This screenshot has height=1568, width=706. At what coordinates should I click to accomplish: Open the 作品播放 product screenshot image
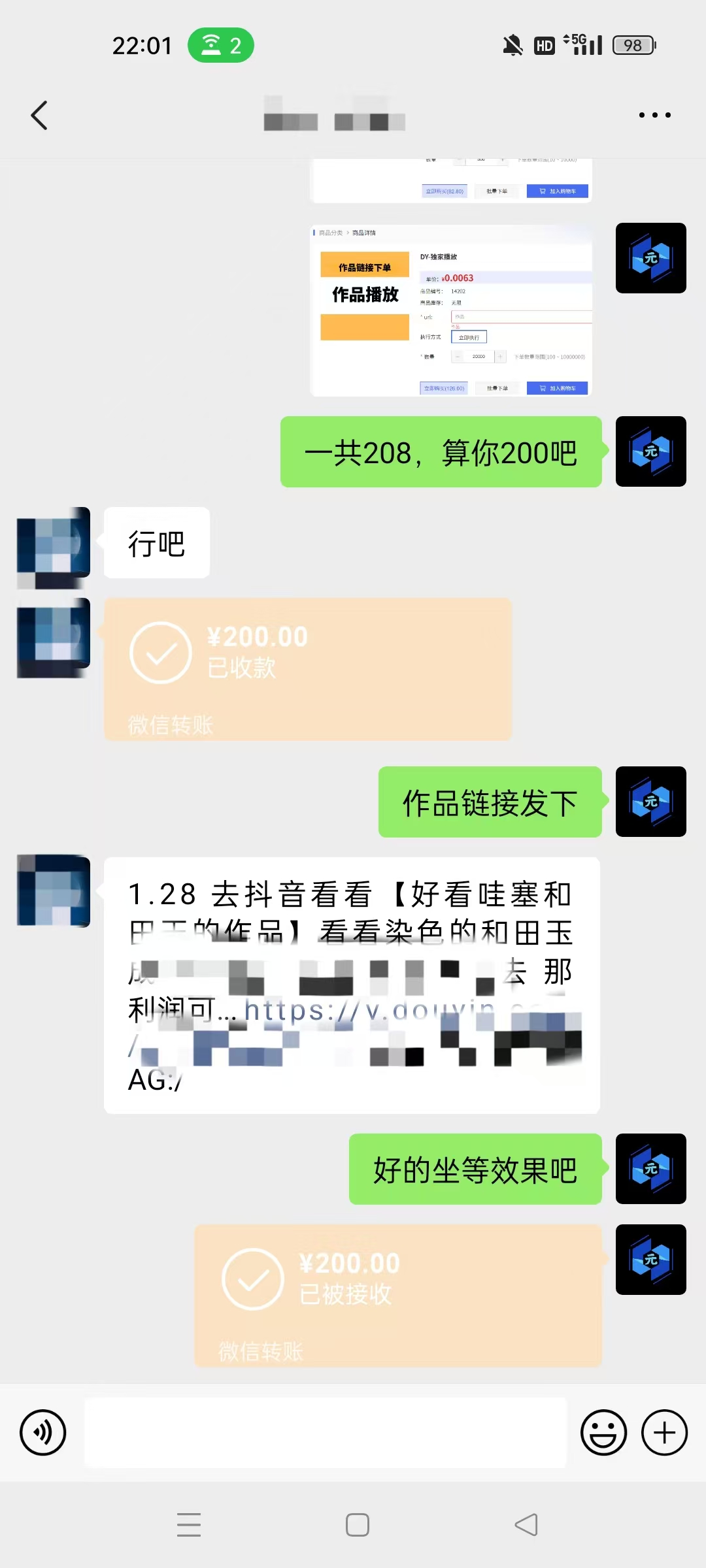pos(451,311)
